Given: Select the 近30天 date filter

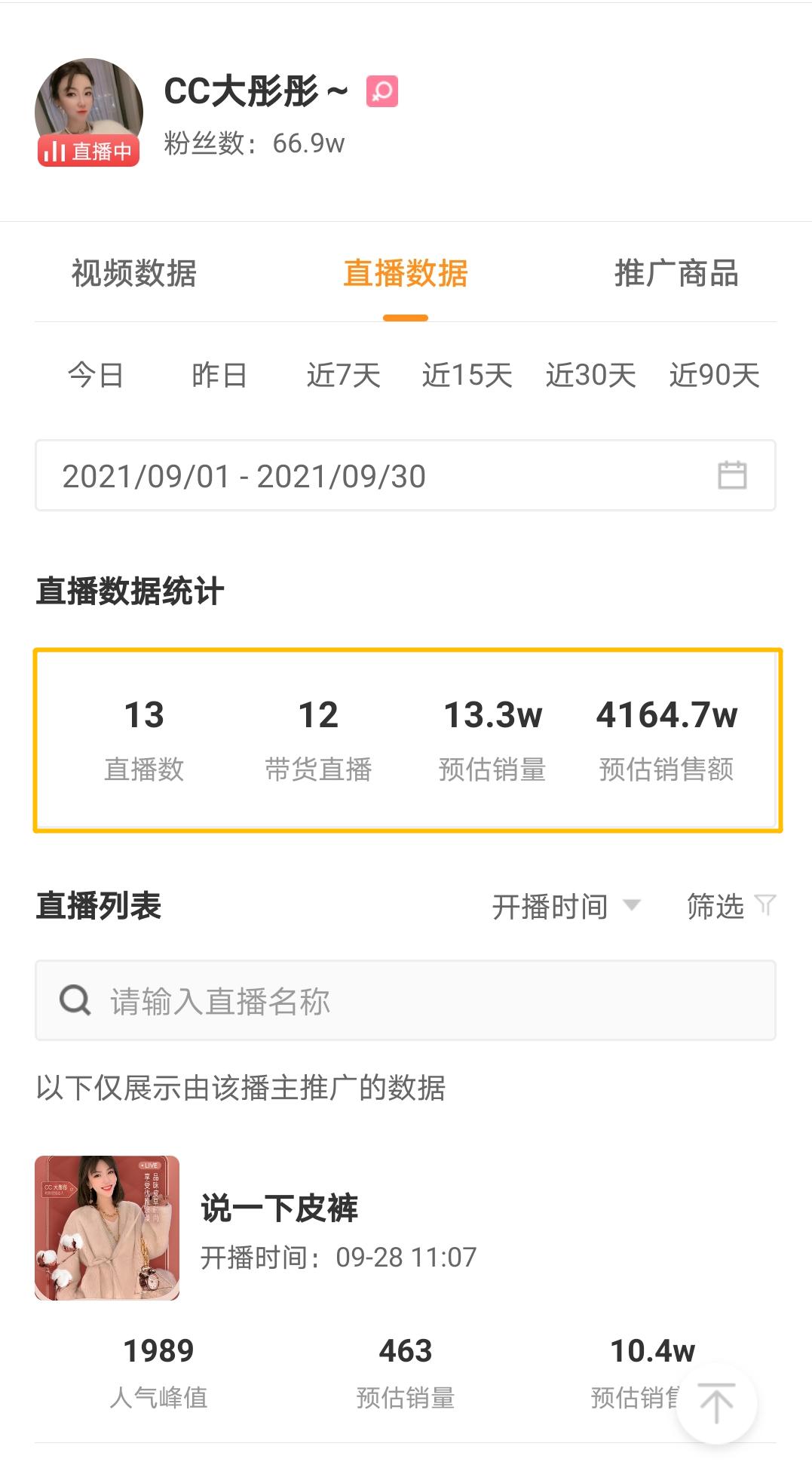Looking at the screenshot, I should tap(590, 376).
